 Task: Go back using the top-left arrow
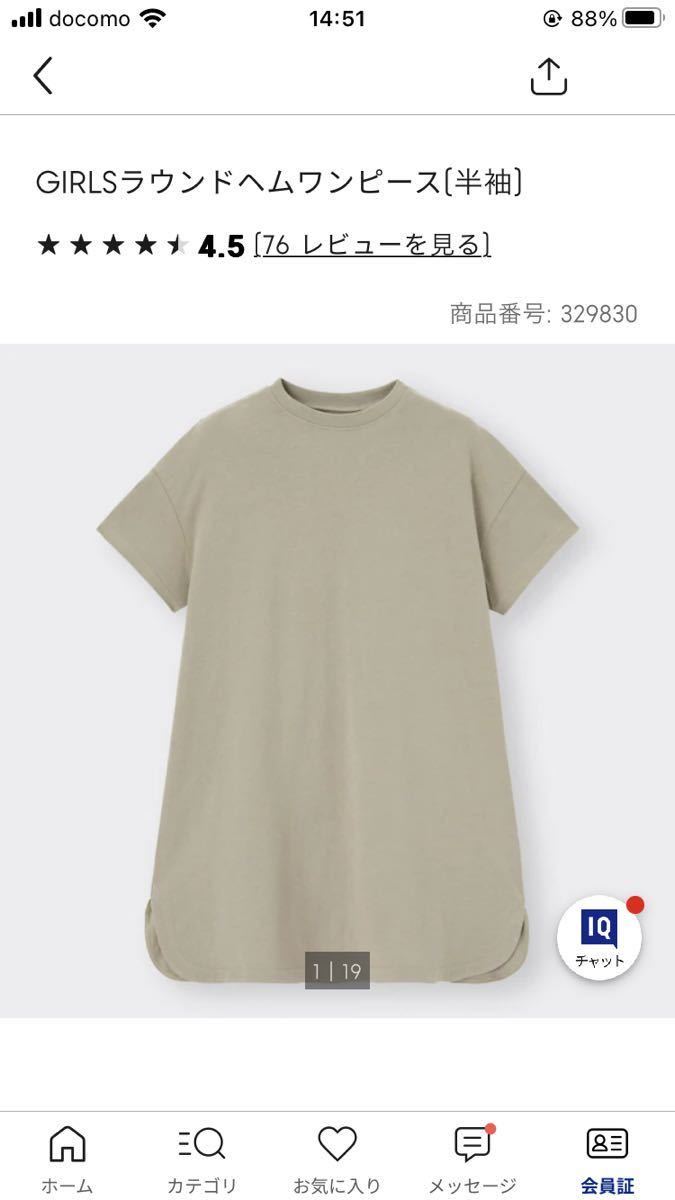(43, 75)
